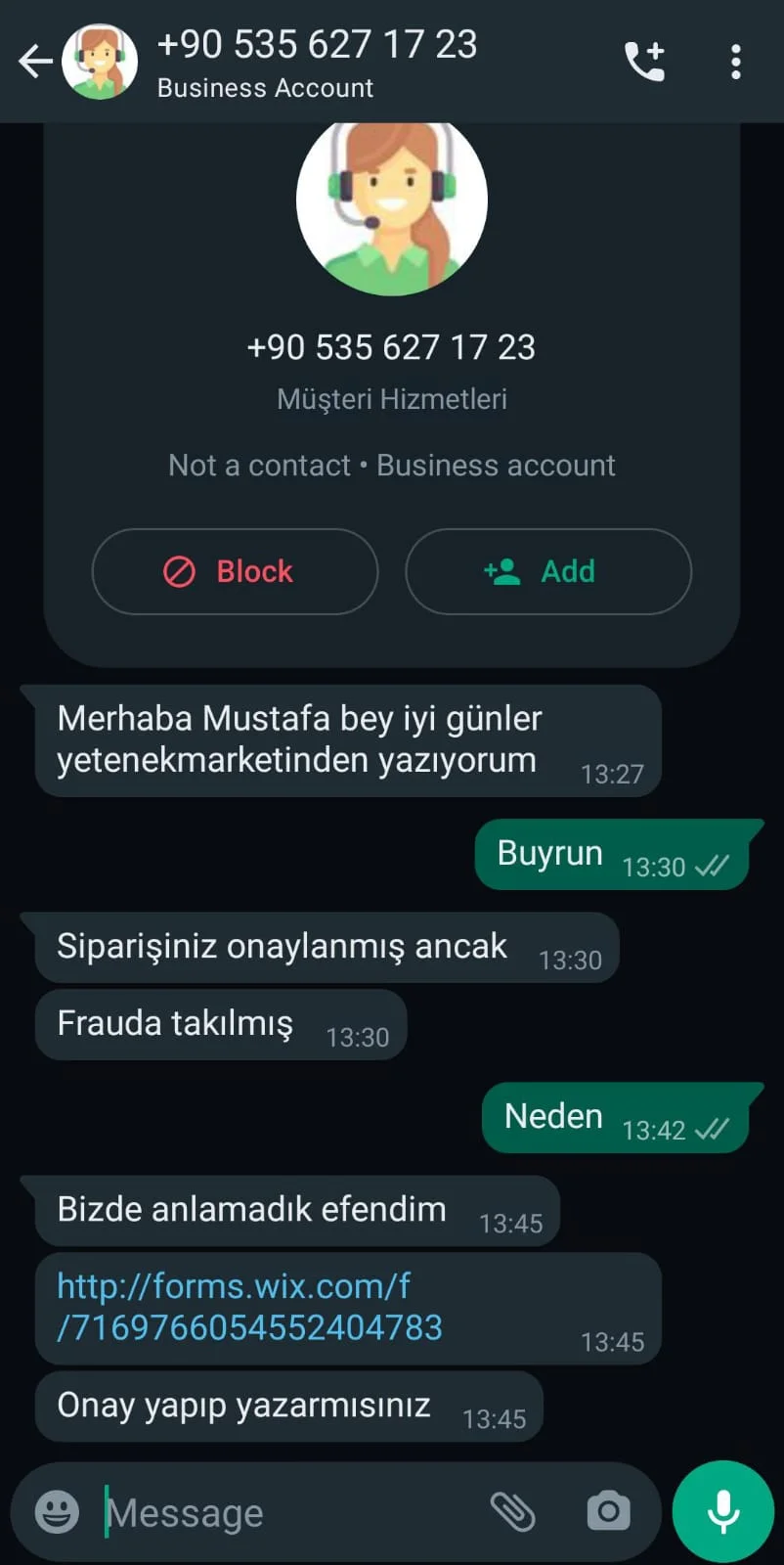
Task: Focus the Message text field
Action: (x=283, y=1513)
